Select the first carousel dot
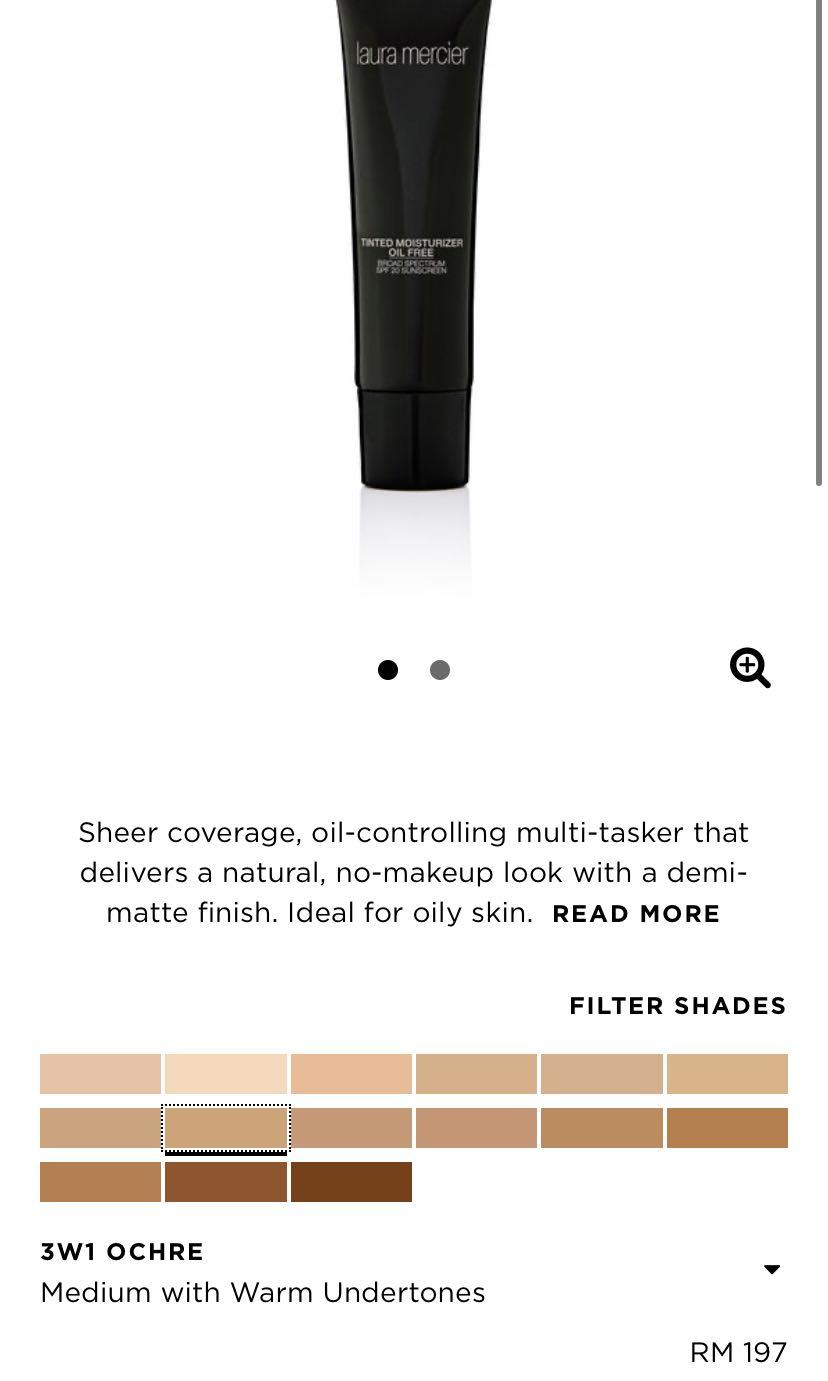Image resolution: width=828 pixels, height=1381 pixels. pyautogui.click(x=388, y=669)
